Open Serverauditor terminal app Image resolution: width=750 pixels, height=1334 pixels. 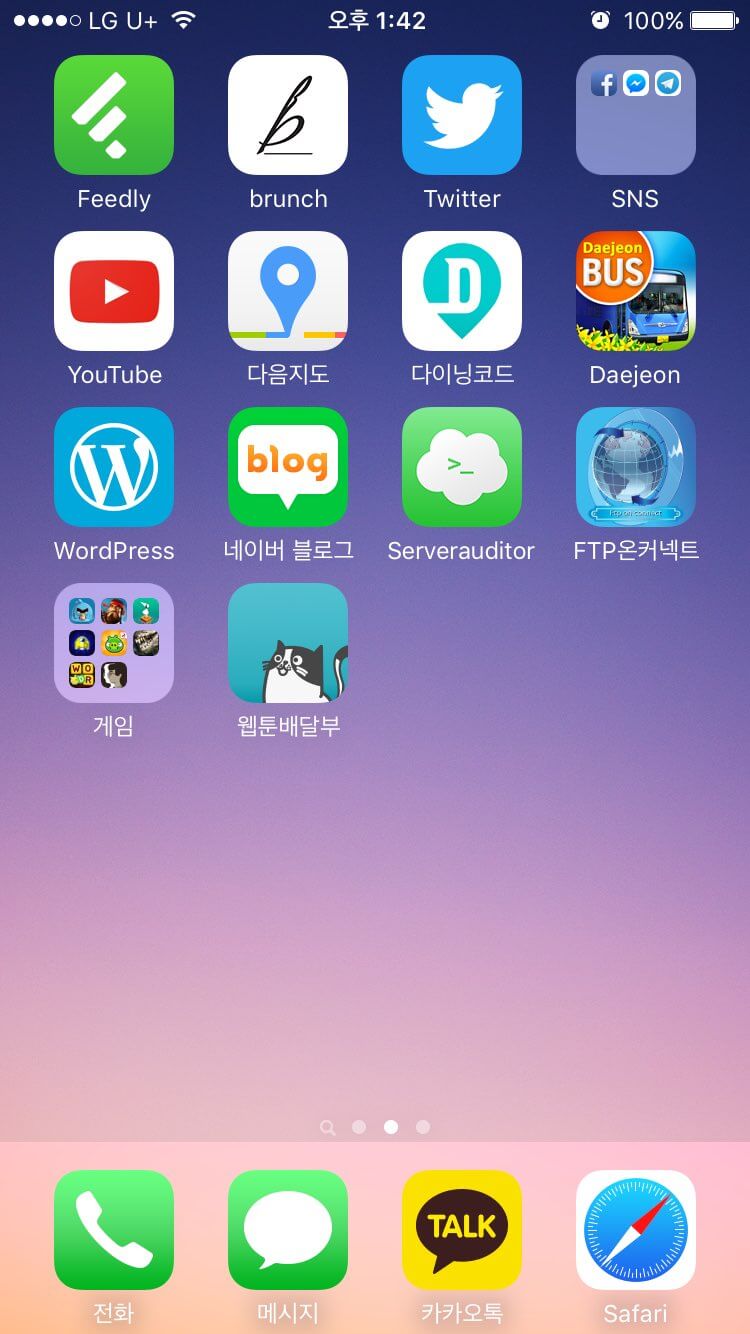pos(461,467)
